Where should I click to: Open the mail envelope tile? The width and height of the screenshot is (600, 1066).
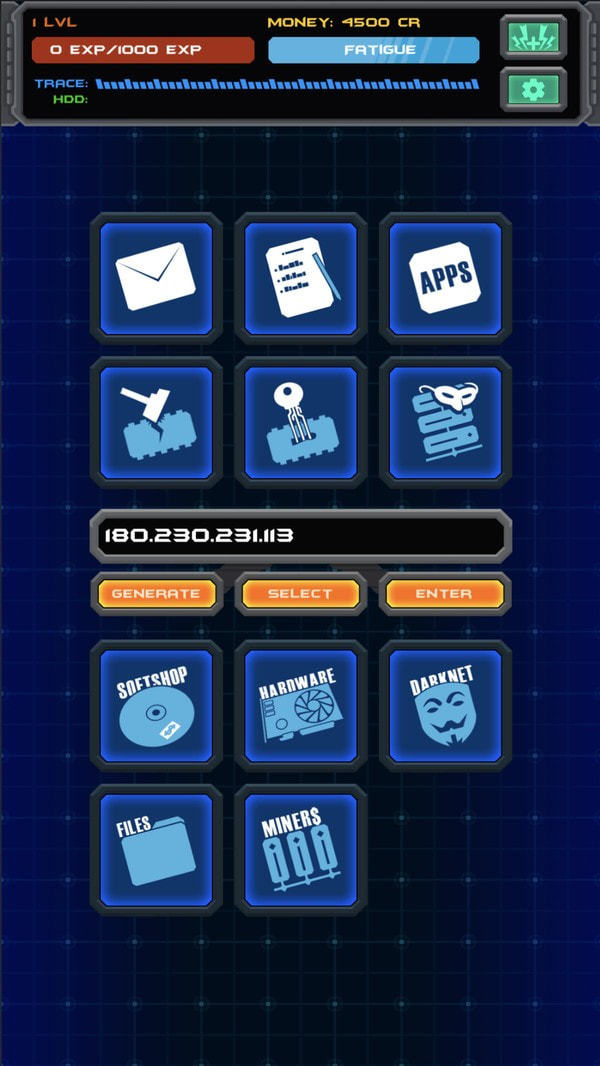pos(156,278)
